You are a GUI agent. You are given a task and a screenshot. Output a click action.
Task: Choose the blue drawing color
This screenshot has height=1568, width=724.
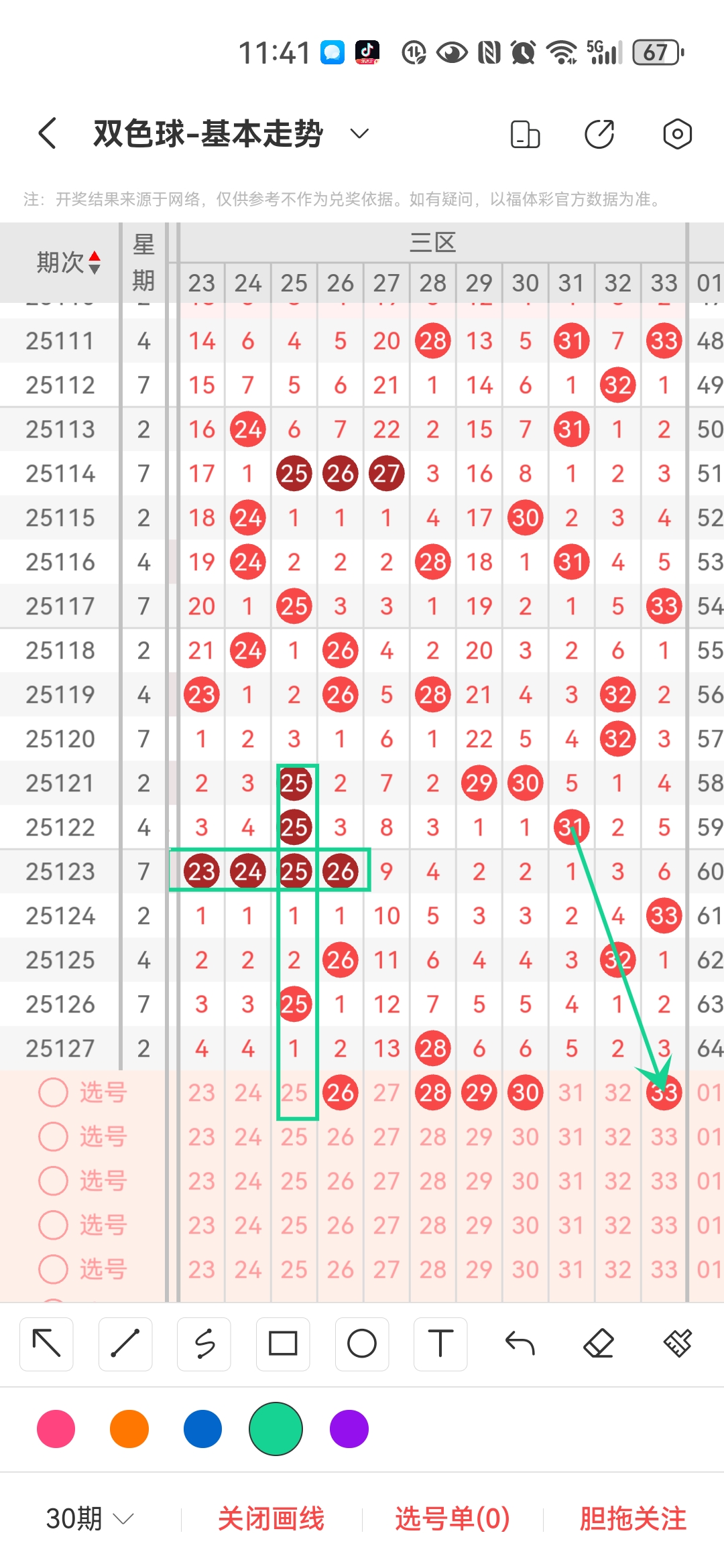click(x=202, y=1429)
